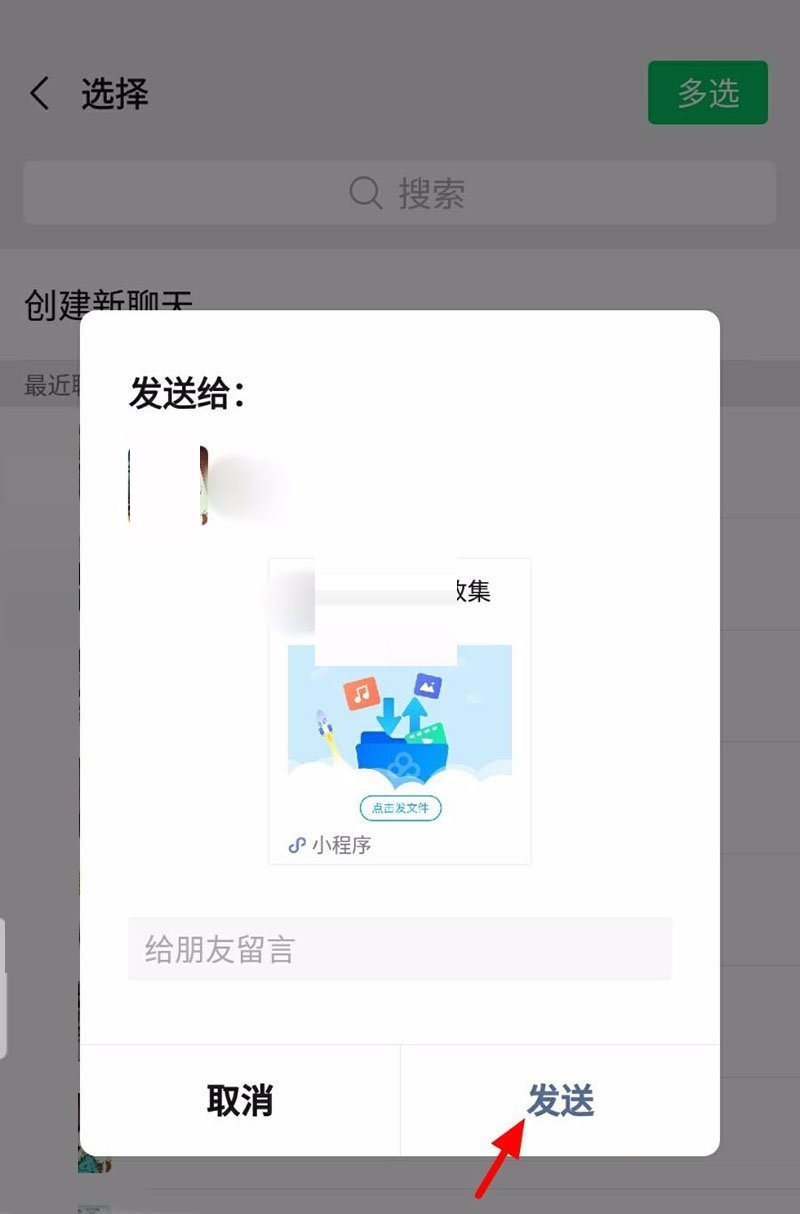Tap the 多选 multi-select button
800x1214 pixels.
point(707,93)
